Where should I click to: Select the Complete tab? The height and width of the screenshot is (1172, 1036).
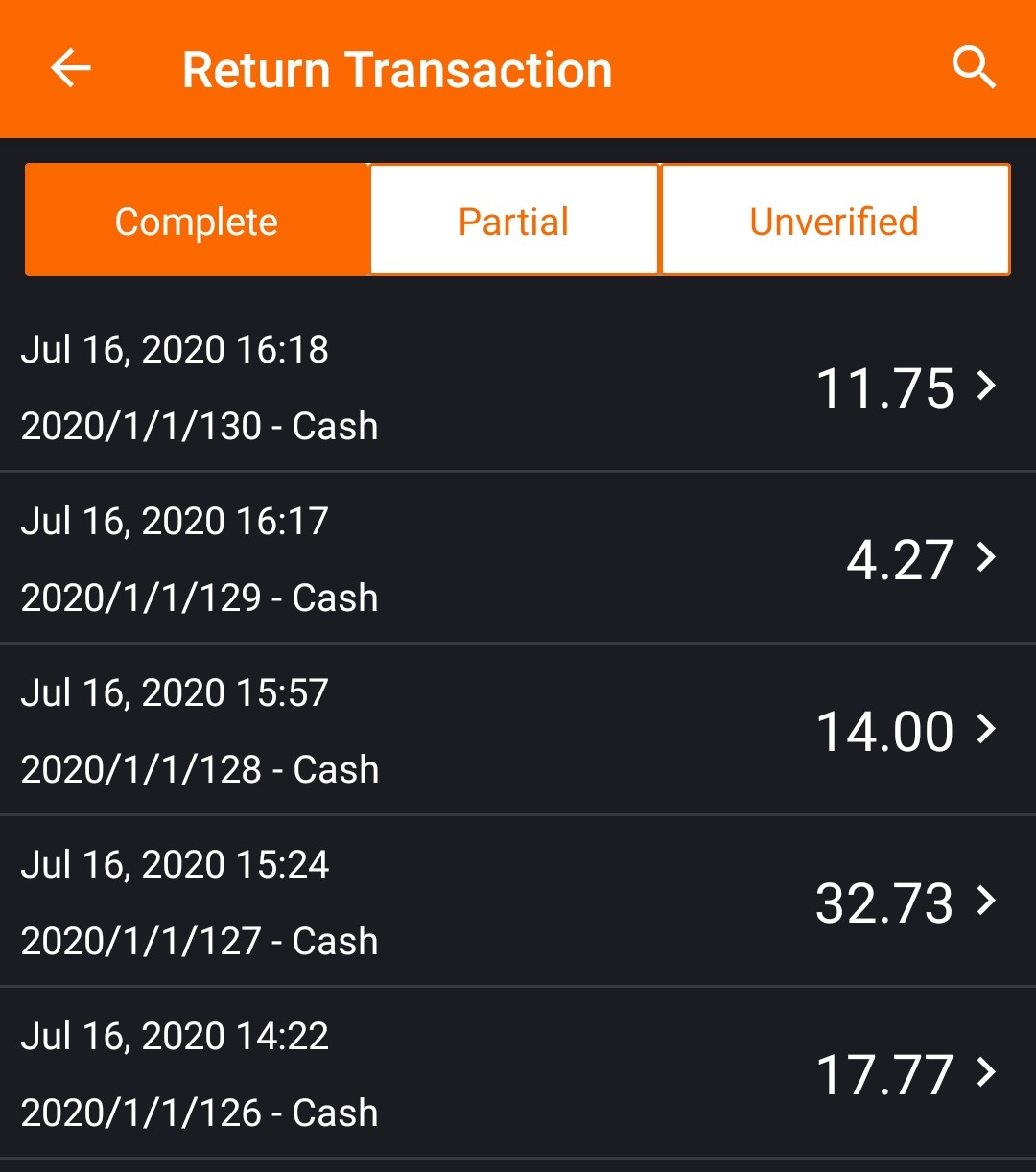tap(197, 222)
